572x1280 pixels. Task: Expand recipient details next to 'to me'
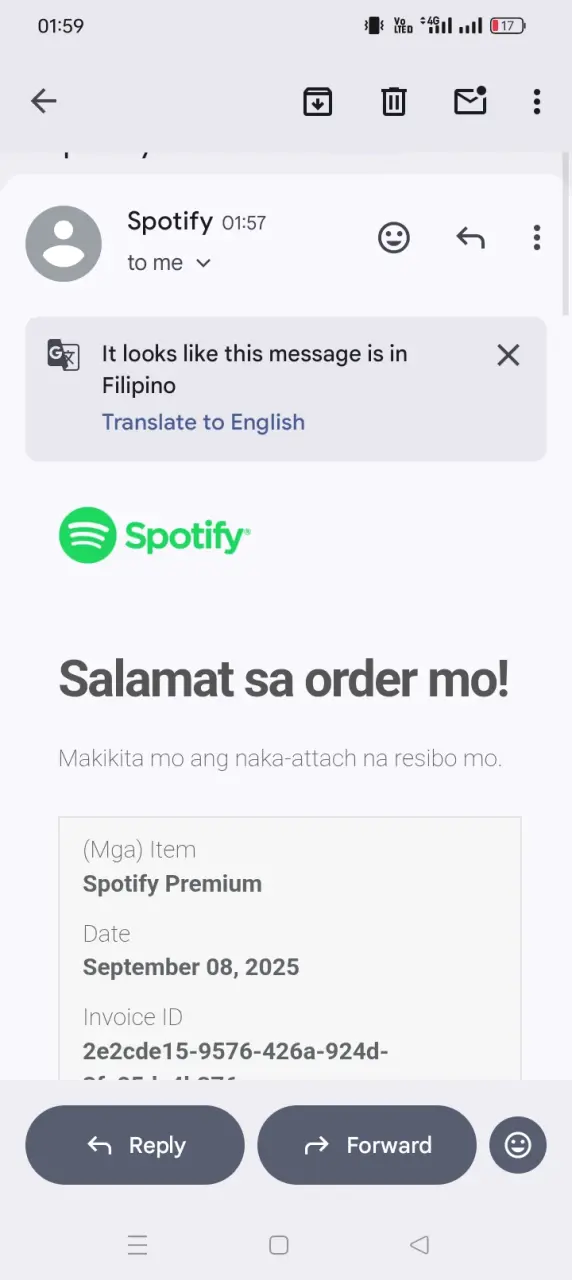(x=203, y=263)
